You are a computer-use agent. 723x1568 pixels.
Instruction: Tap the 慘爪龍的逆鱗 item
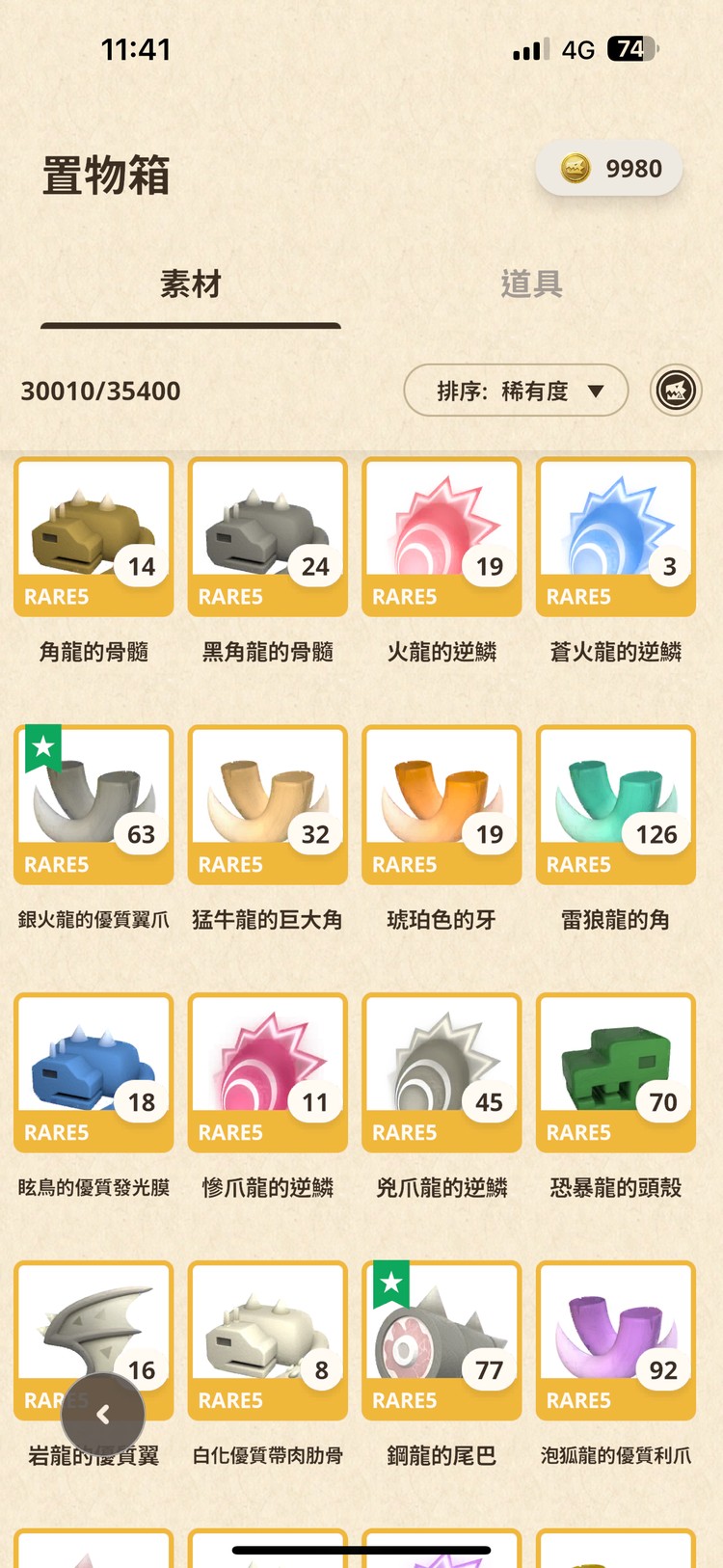tap(268, 1072)
